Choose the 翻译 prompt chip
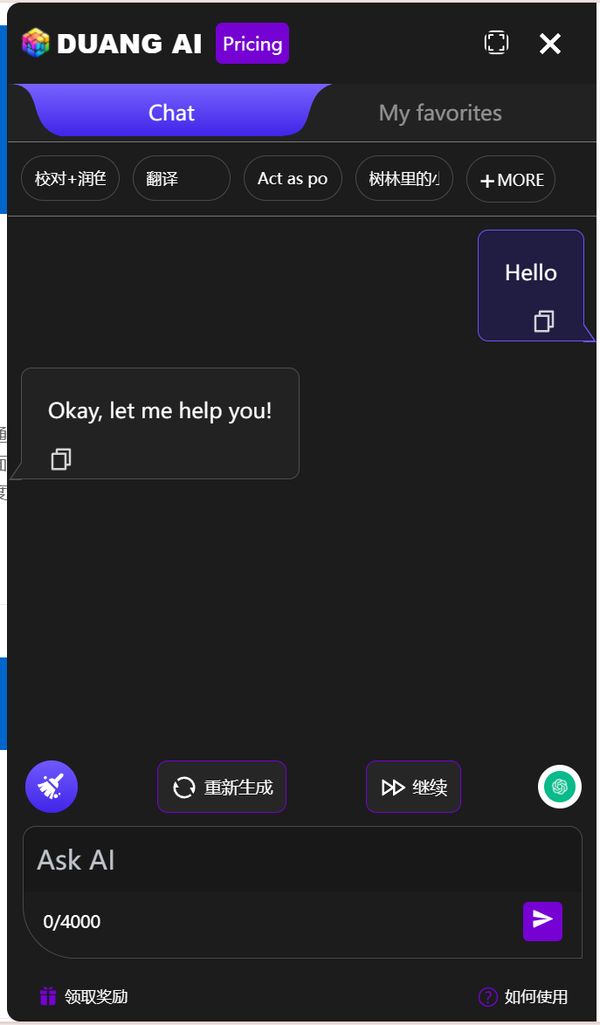600x1025 pixels. [x=182, y=178]
